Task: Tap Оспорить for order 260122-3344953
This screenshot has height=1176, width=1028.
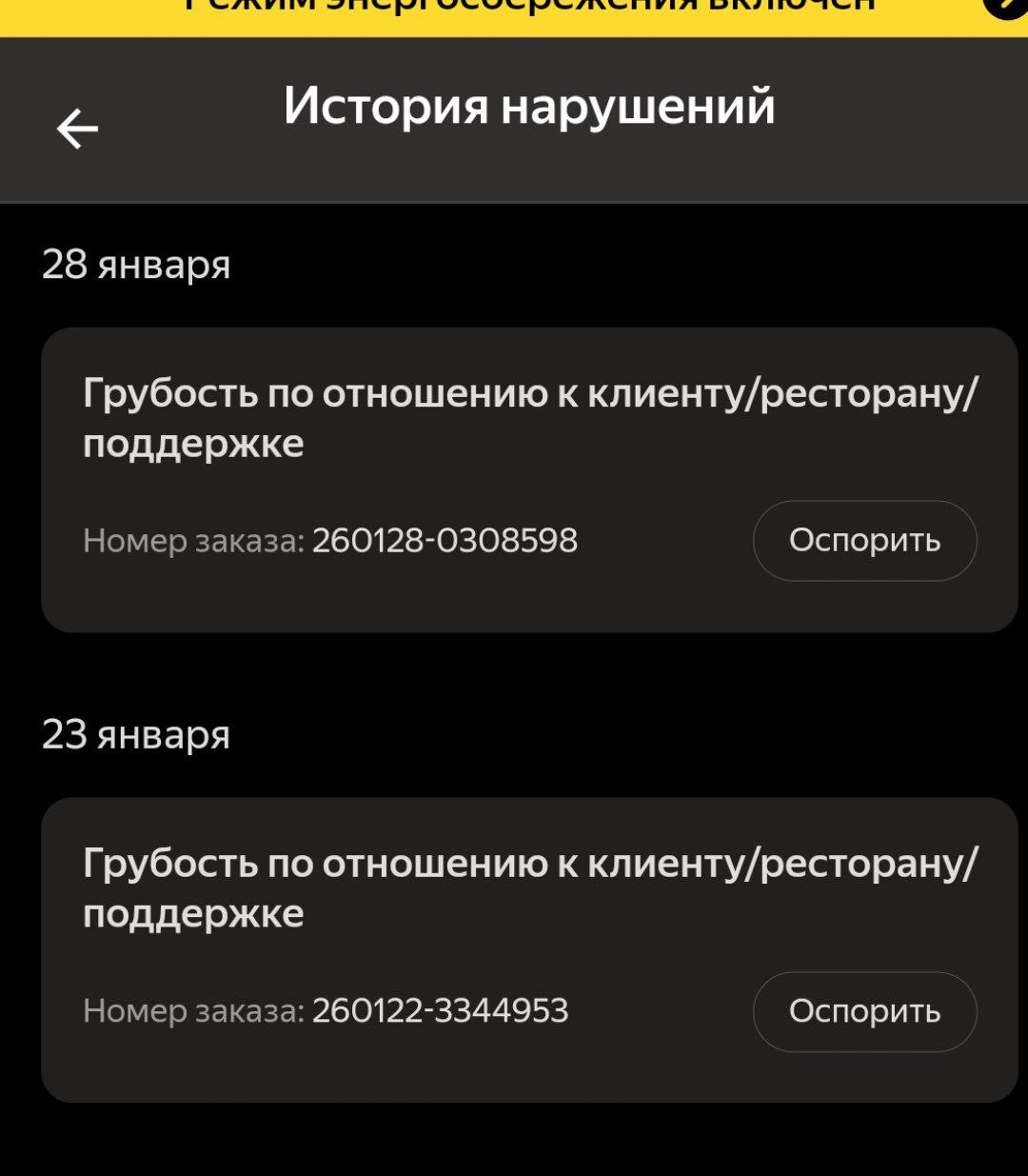Action: (864, 1011)
